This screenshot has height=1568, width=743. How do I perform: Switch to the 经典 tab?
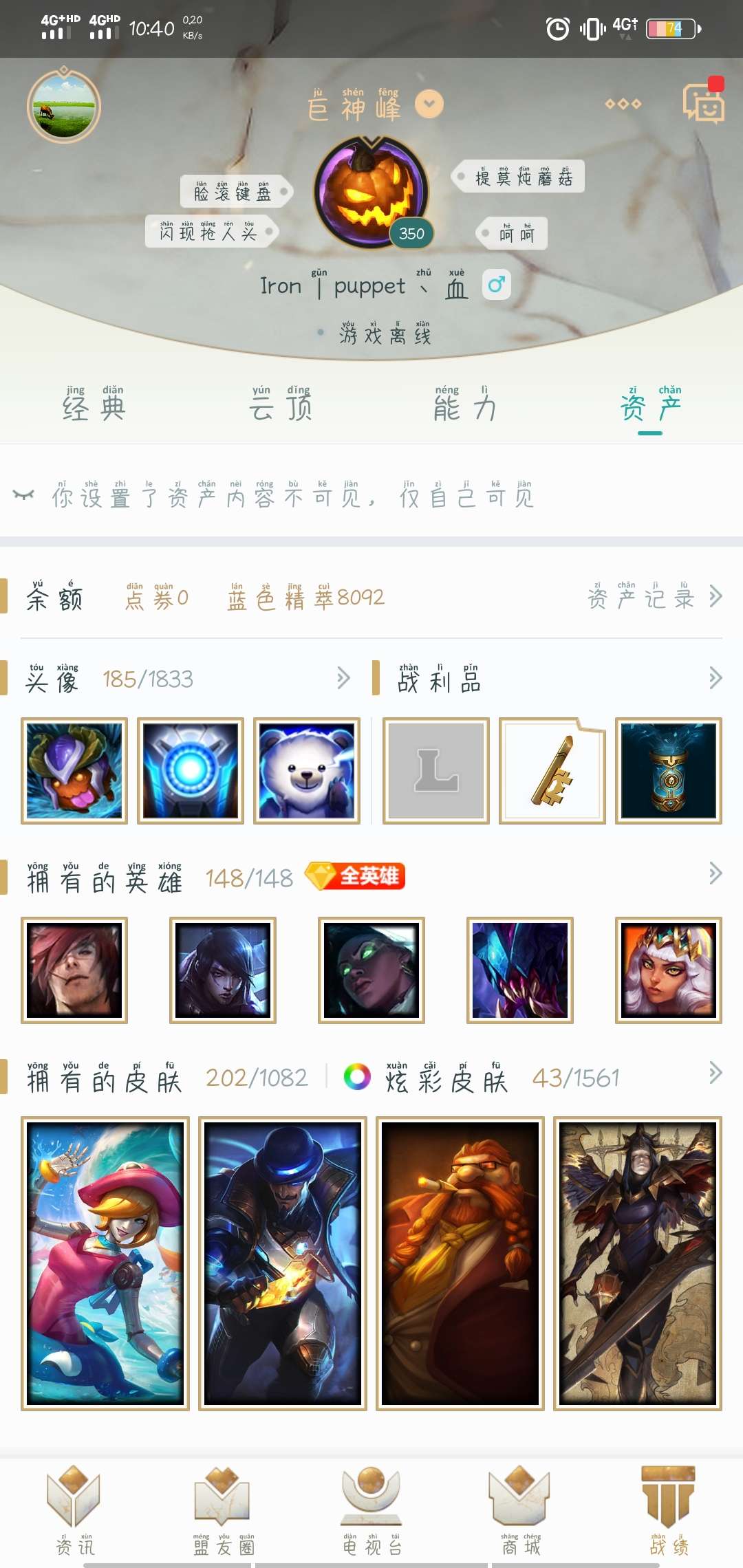(94, 404)
